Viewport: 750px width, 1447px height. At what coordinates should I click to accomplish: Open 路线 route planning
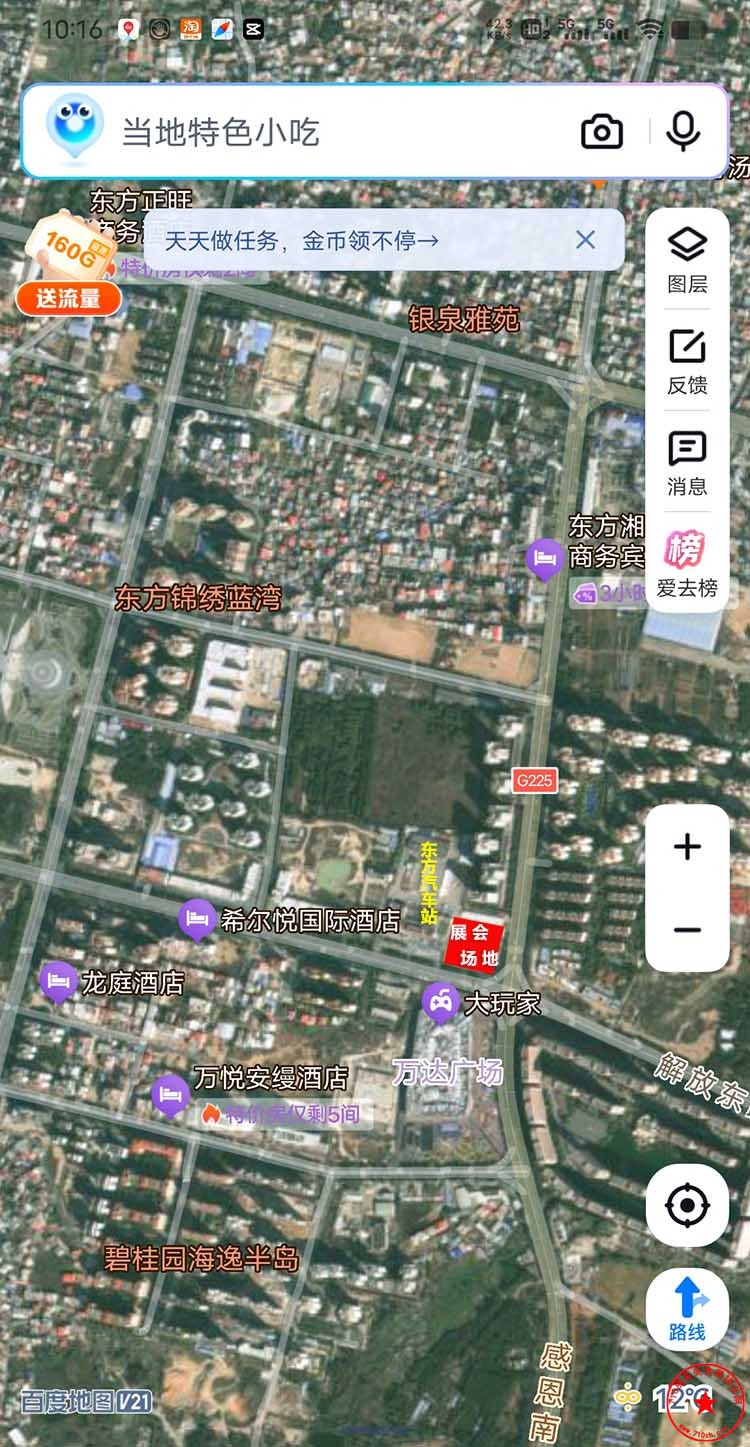point(687,1309)
